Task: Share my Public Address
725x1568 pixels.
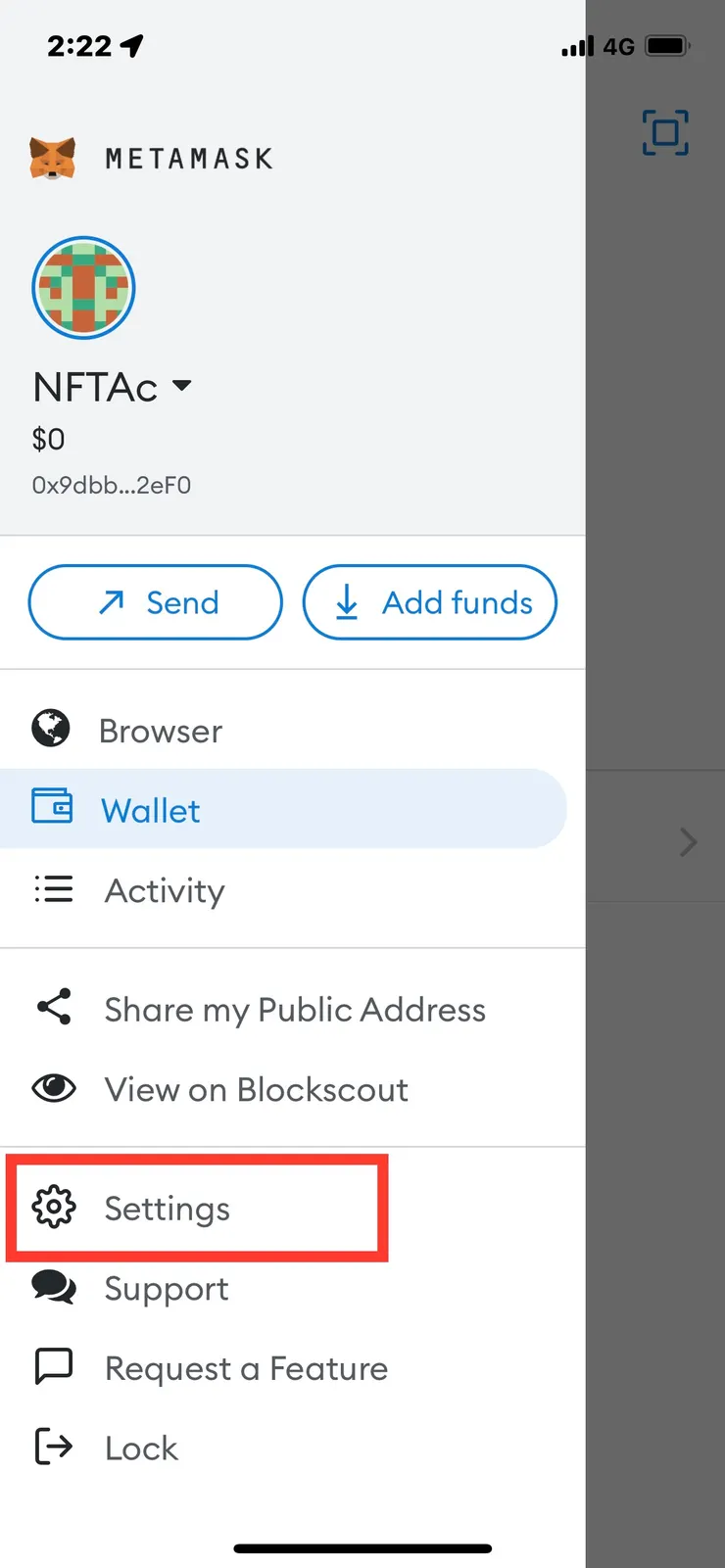Action: (x=294, y=1010)
